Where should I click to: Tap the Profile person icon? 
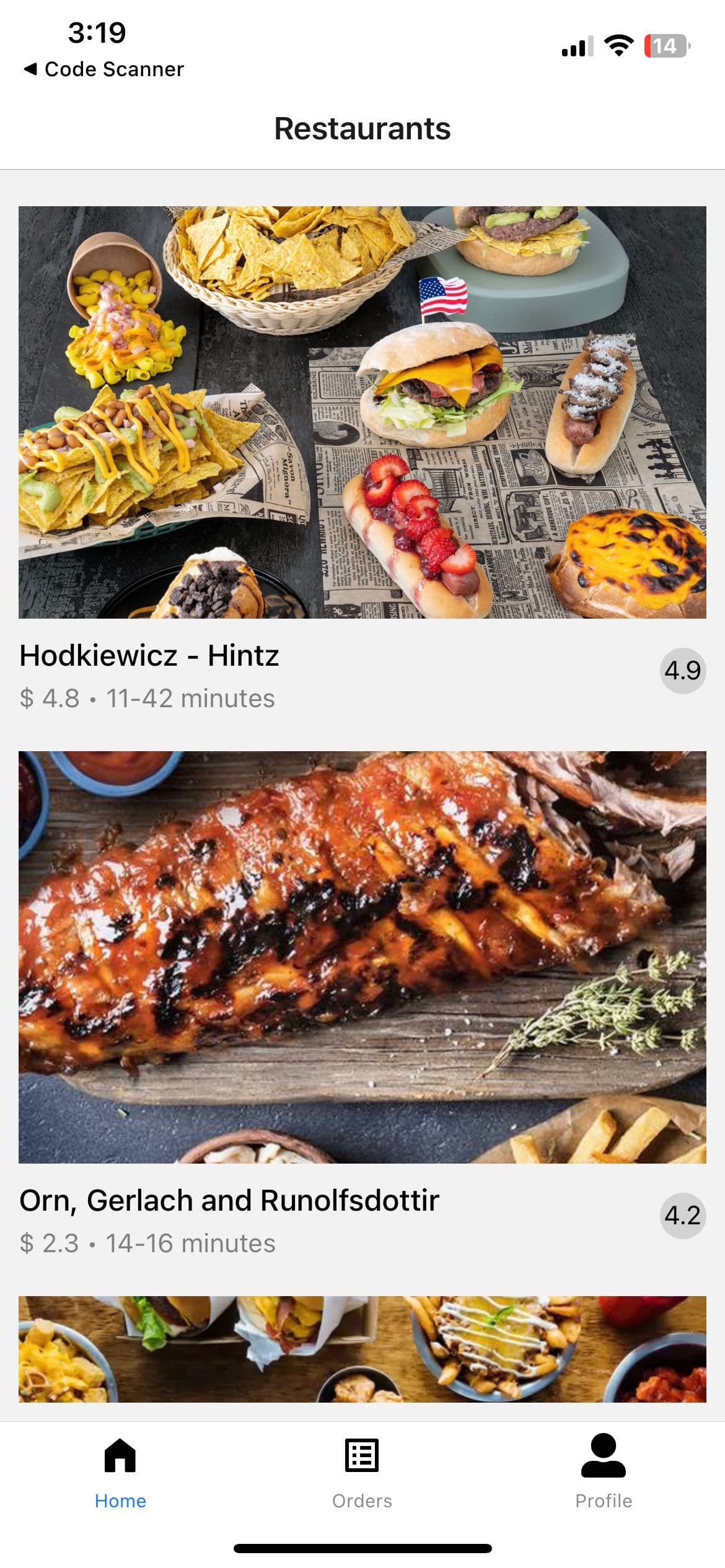pyautogui.click(x=604, y=1457)
